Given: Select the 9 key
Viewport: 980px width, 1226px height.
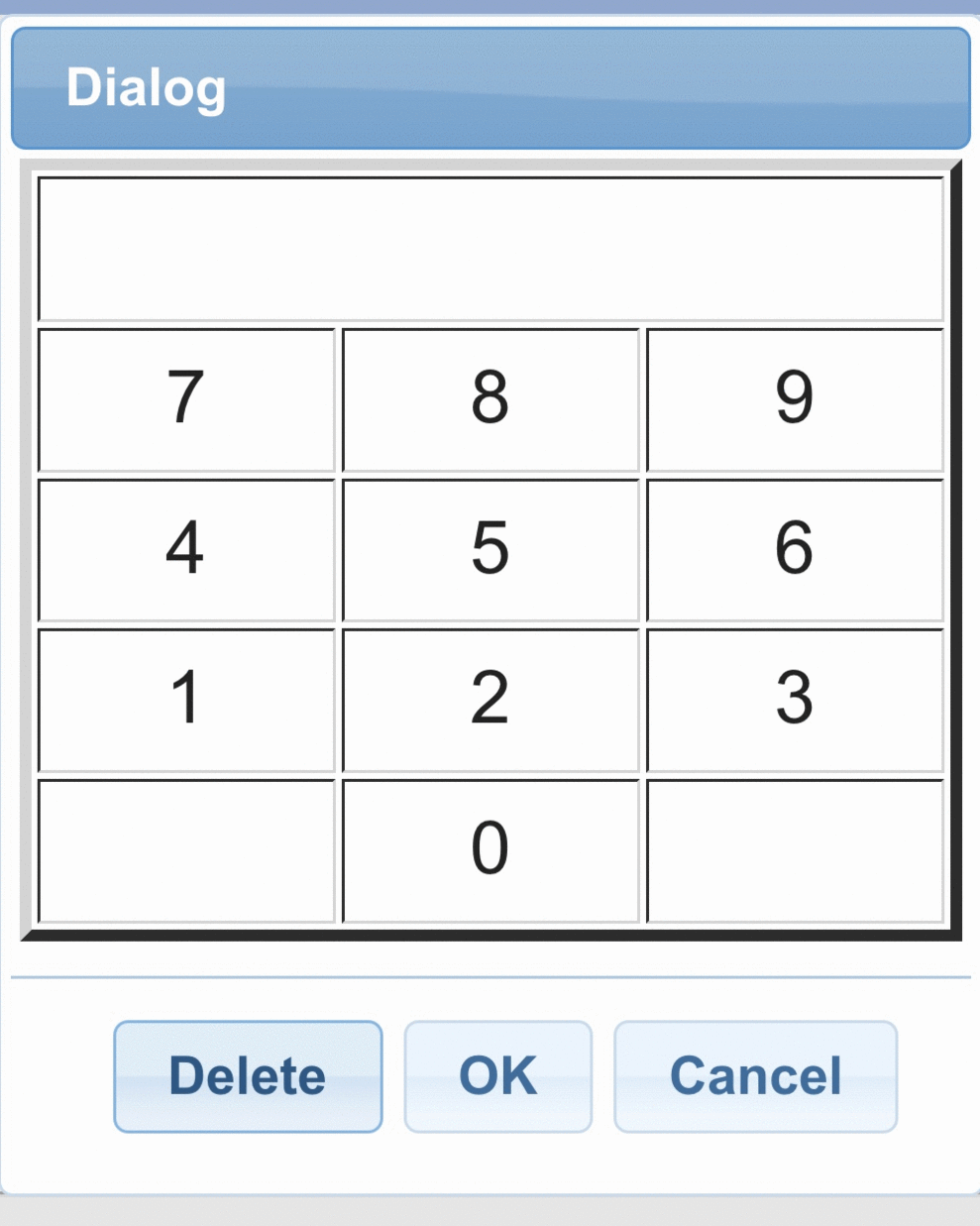Looking at the screenshot, I should (x=795, y=399).
